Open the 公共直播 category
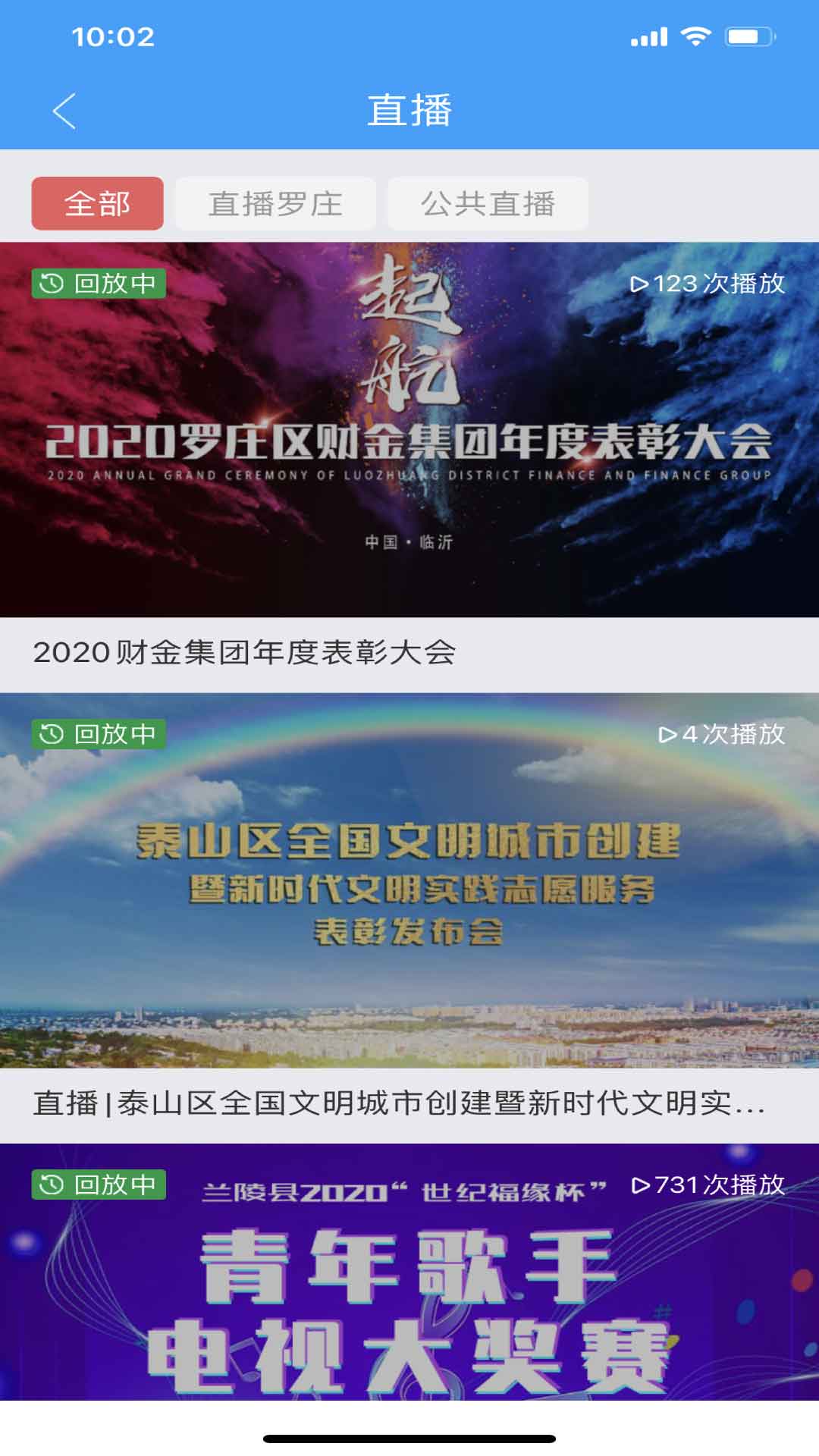This screenshot has width=819, height=1456. (489, 202)
